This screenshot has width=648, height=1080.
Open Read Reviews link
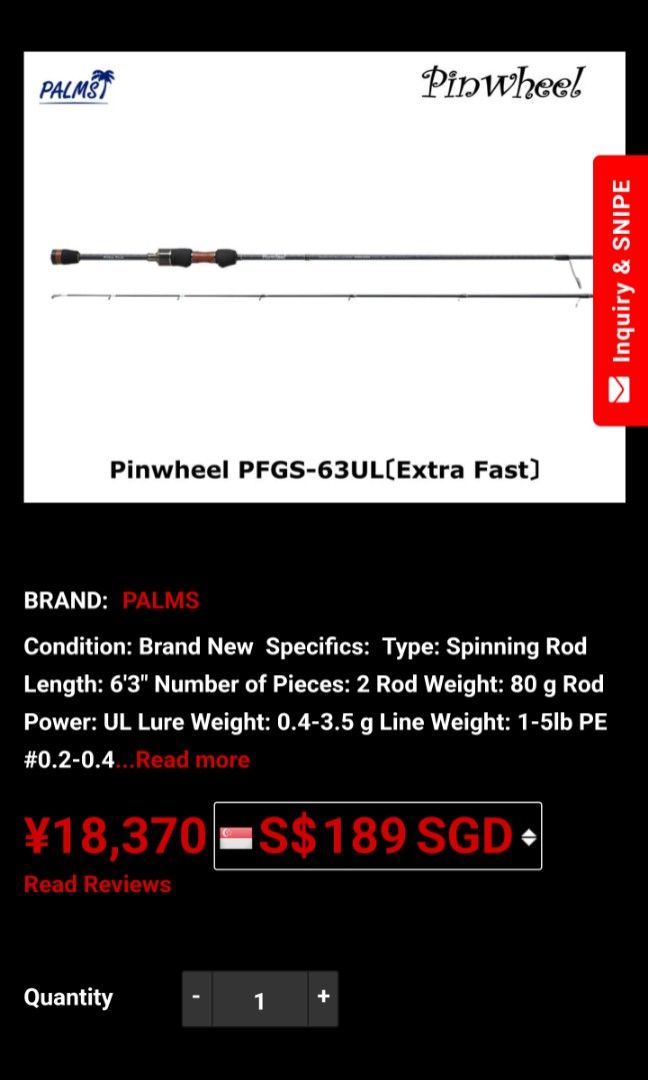tap(97, 885)
